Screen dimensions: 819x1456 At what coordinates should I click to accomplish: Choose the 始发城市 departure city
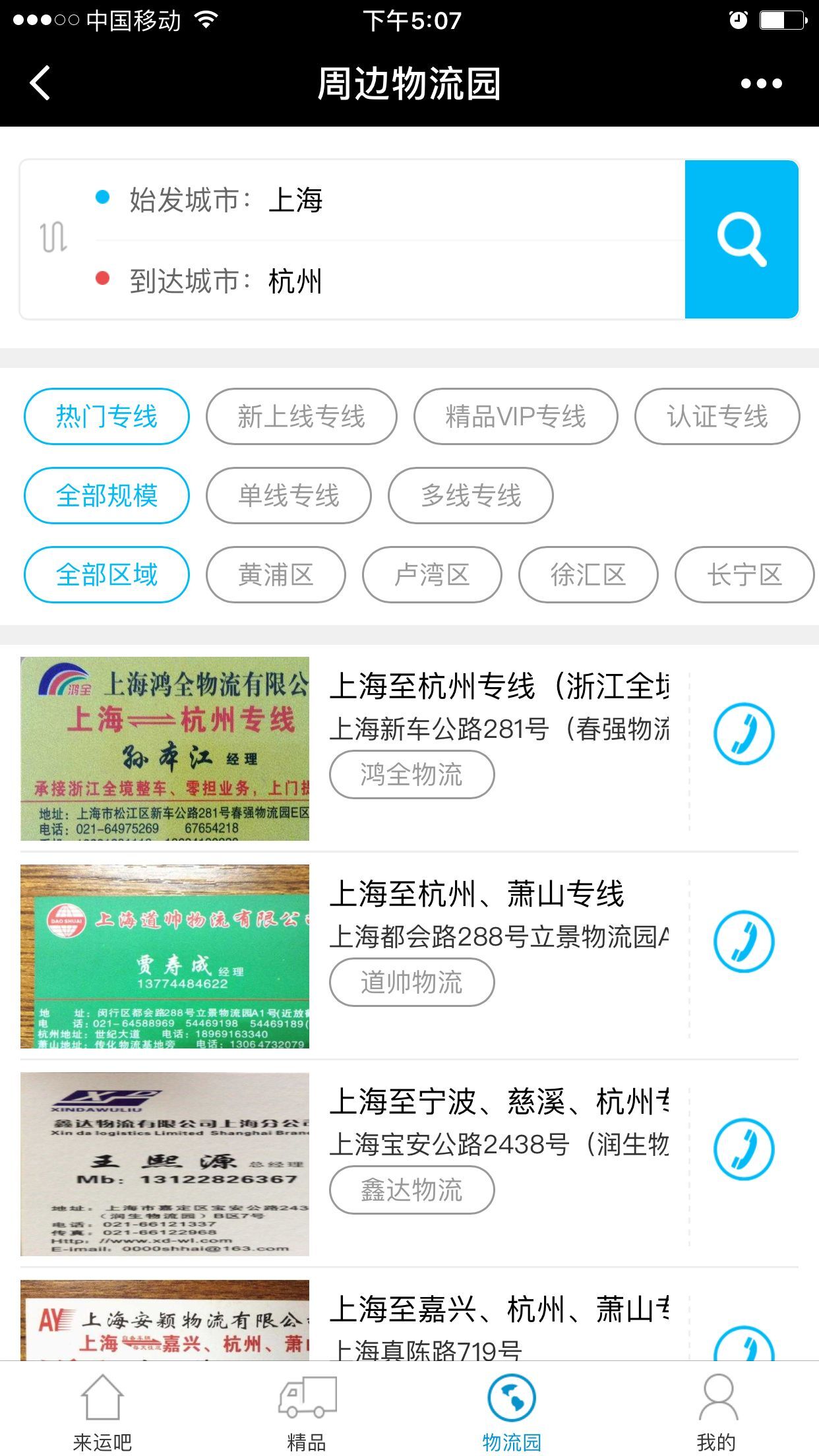pyautogui.click(x=294, y=200)
